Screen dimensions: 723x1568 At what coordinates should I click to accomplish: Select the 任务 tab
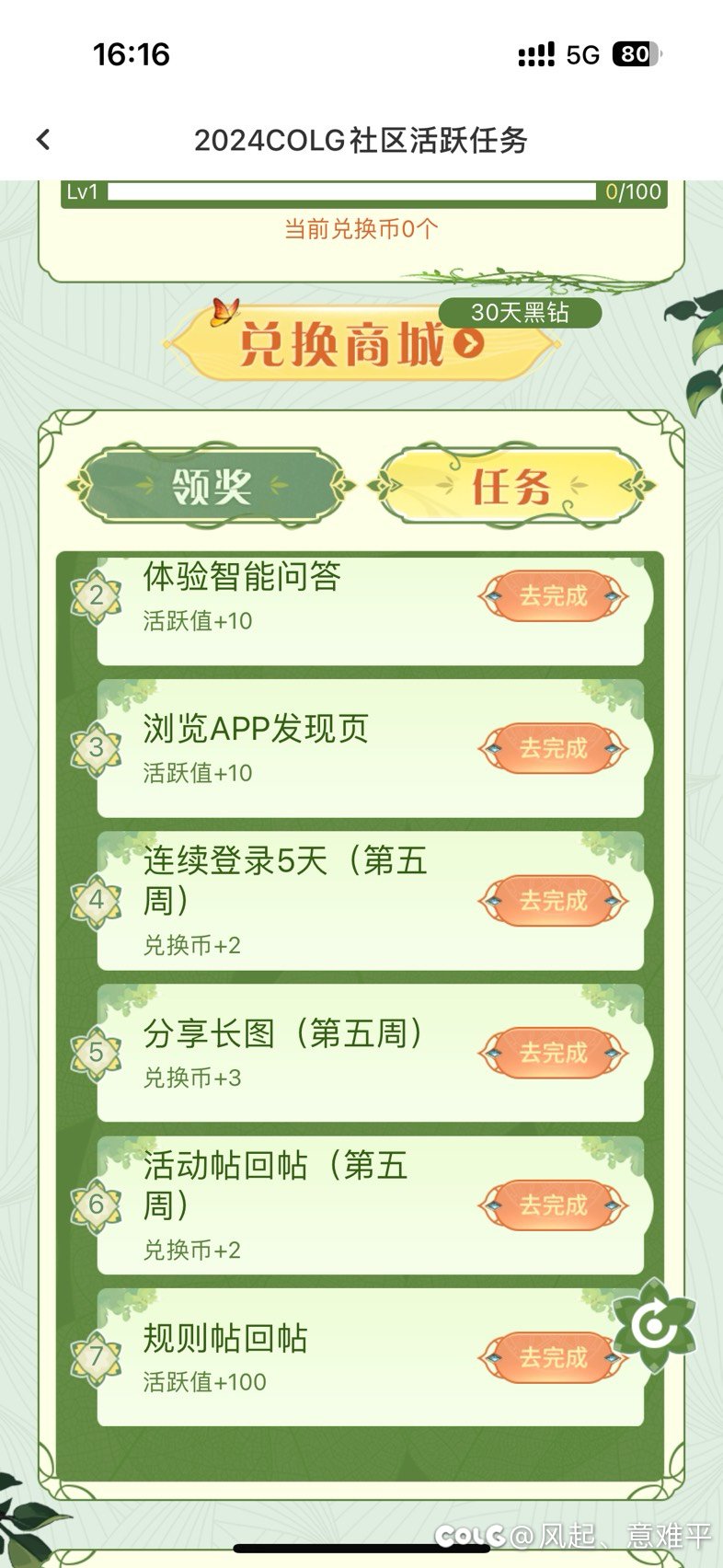coord(511,486)
